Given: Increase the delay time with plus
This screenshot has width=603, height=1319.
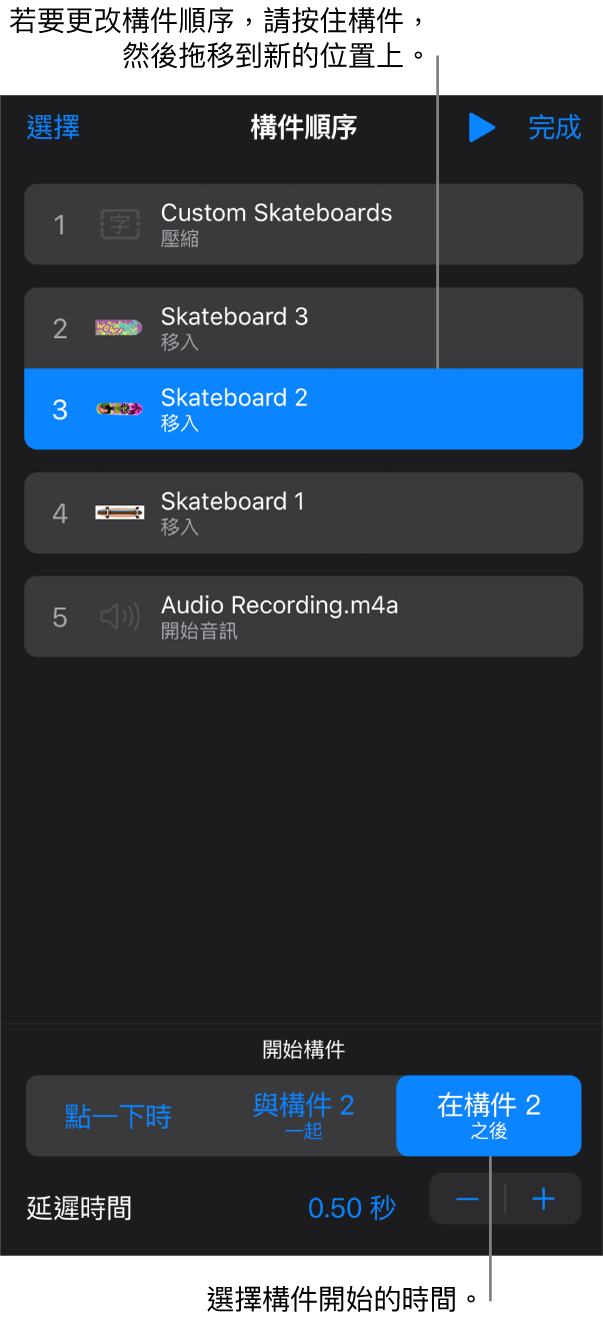Looking at the screenshot, I should pyautogui.click(x=543, y=1199).
